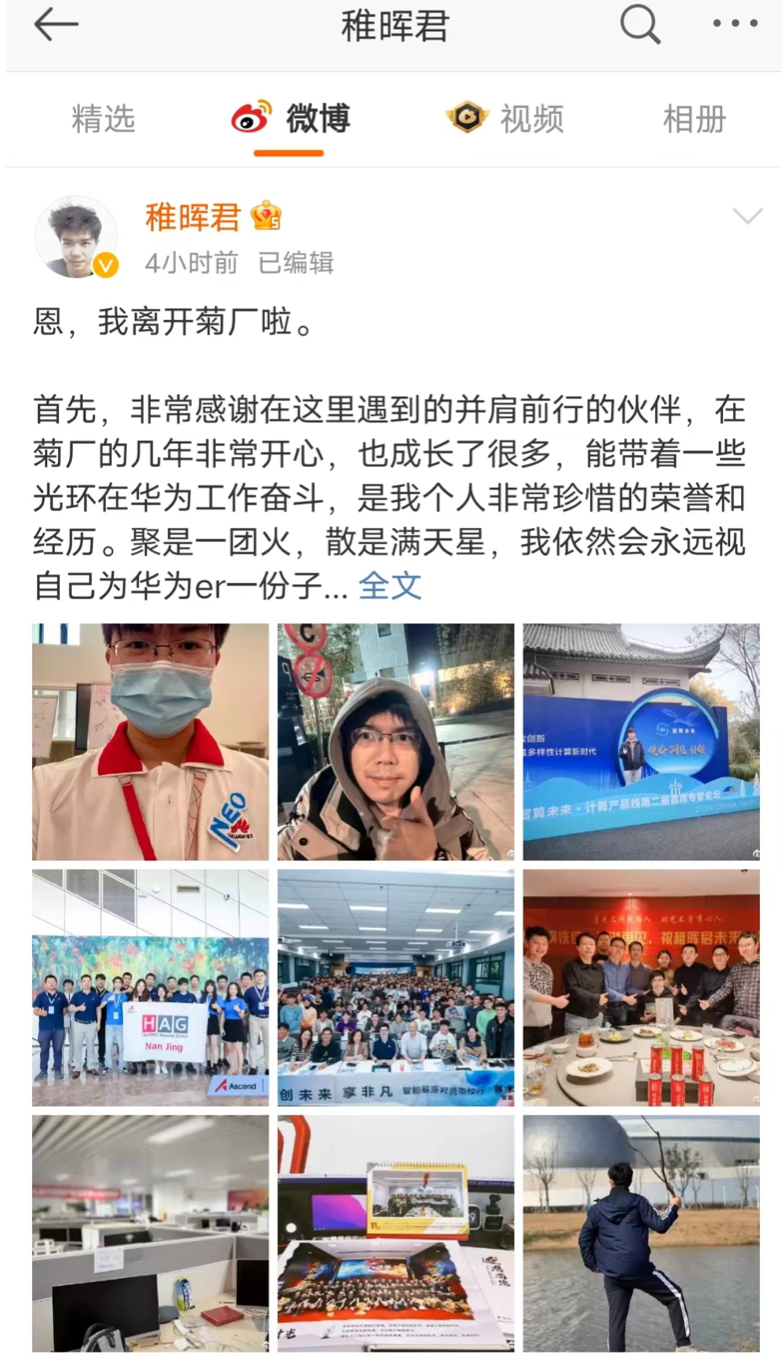The width and height of the screenshot is (782, 1356).
Task: Open the selfie photo with face mask
Action: [151, 742]
